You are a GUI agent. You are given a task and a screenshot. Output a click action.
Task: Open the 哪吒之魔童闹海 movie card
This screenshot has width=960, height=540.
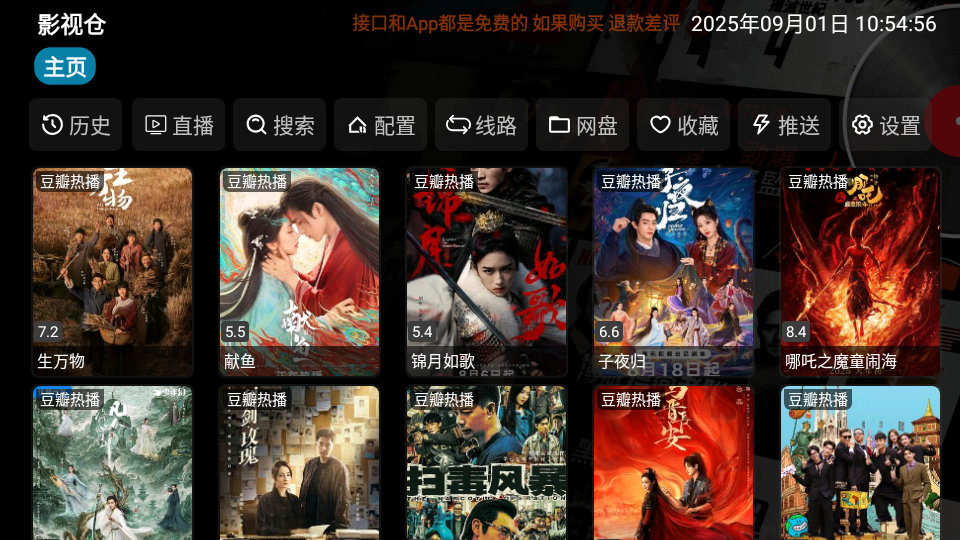[861, 271]
